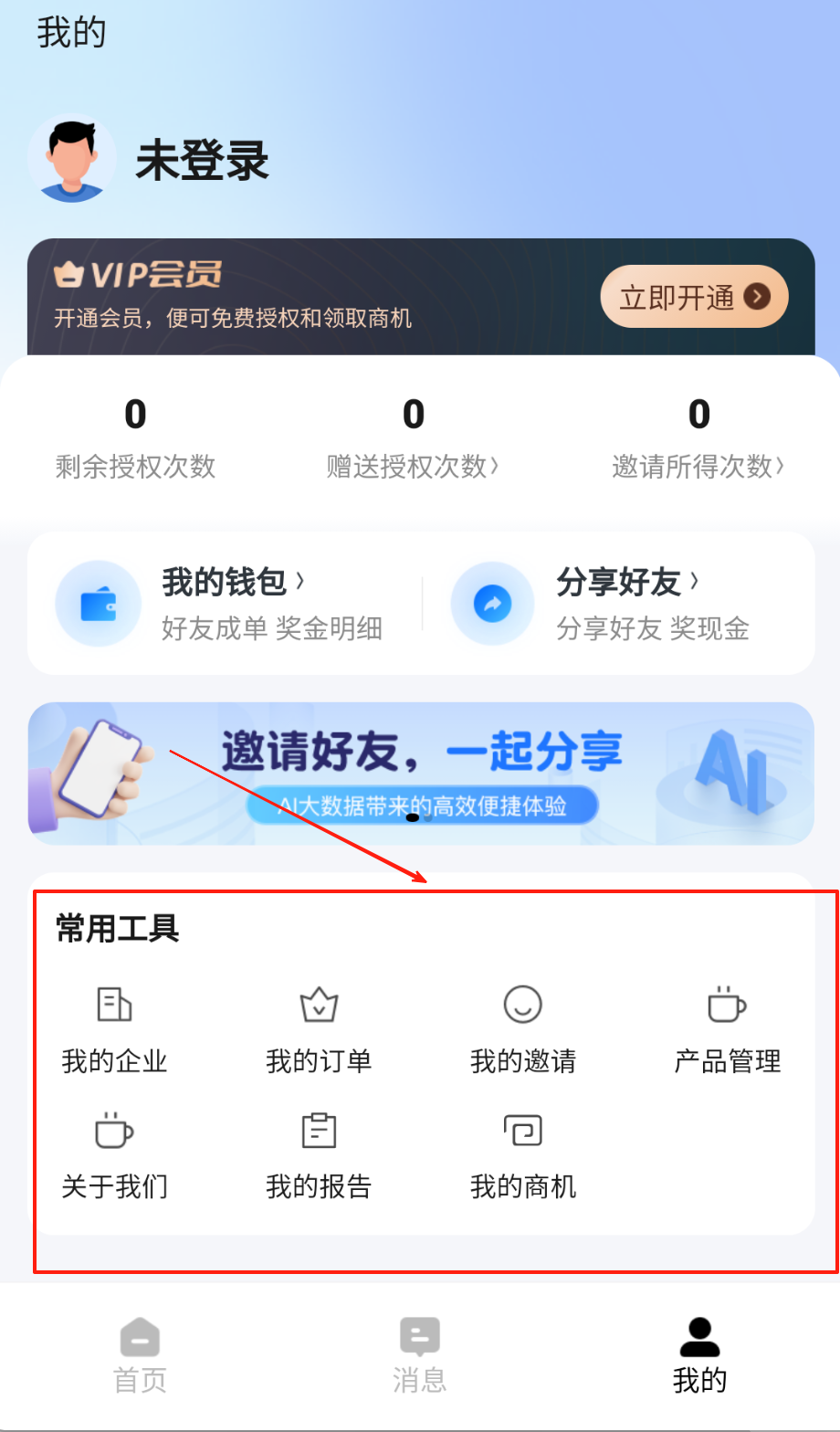Viewport: 840px width, 1432px height.
Task: View 我的订单
Action: 319,1030
